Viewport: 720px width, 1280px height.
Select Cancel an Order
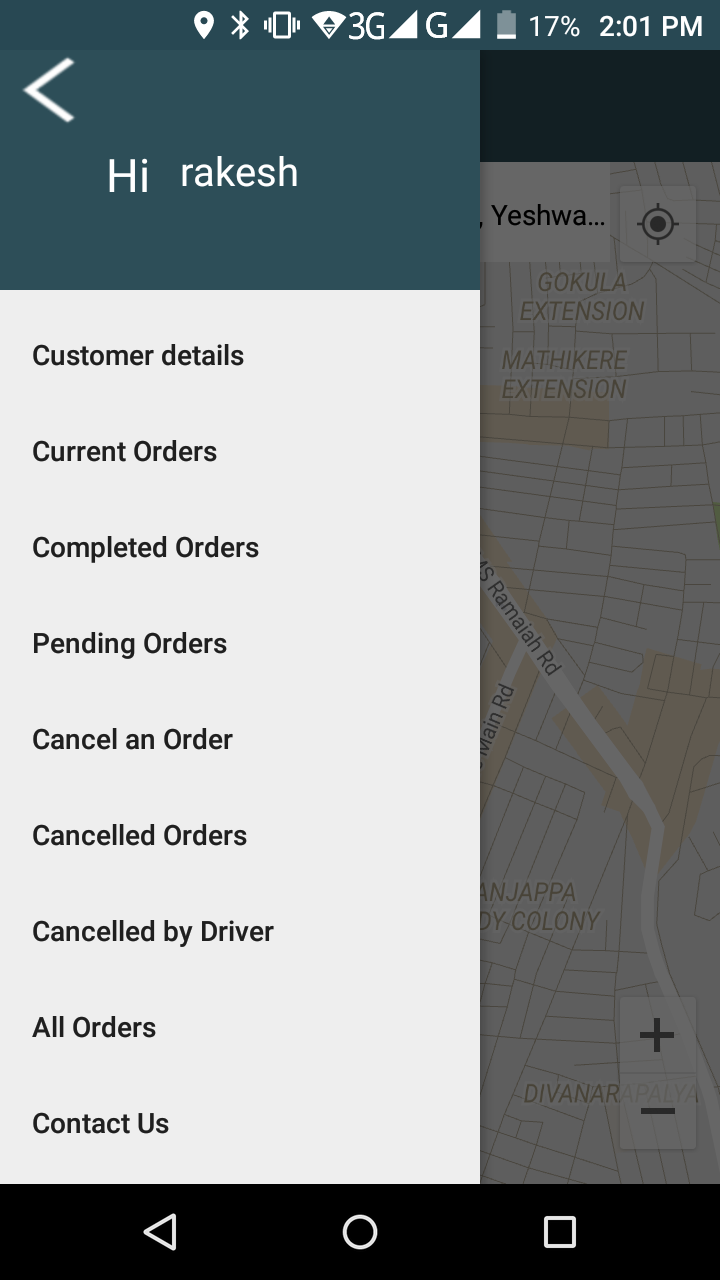[x=240, y=739]
